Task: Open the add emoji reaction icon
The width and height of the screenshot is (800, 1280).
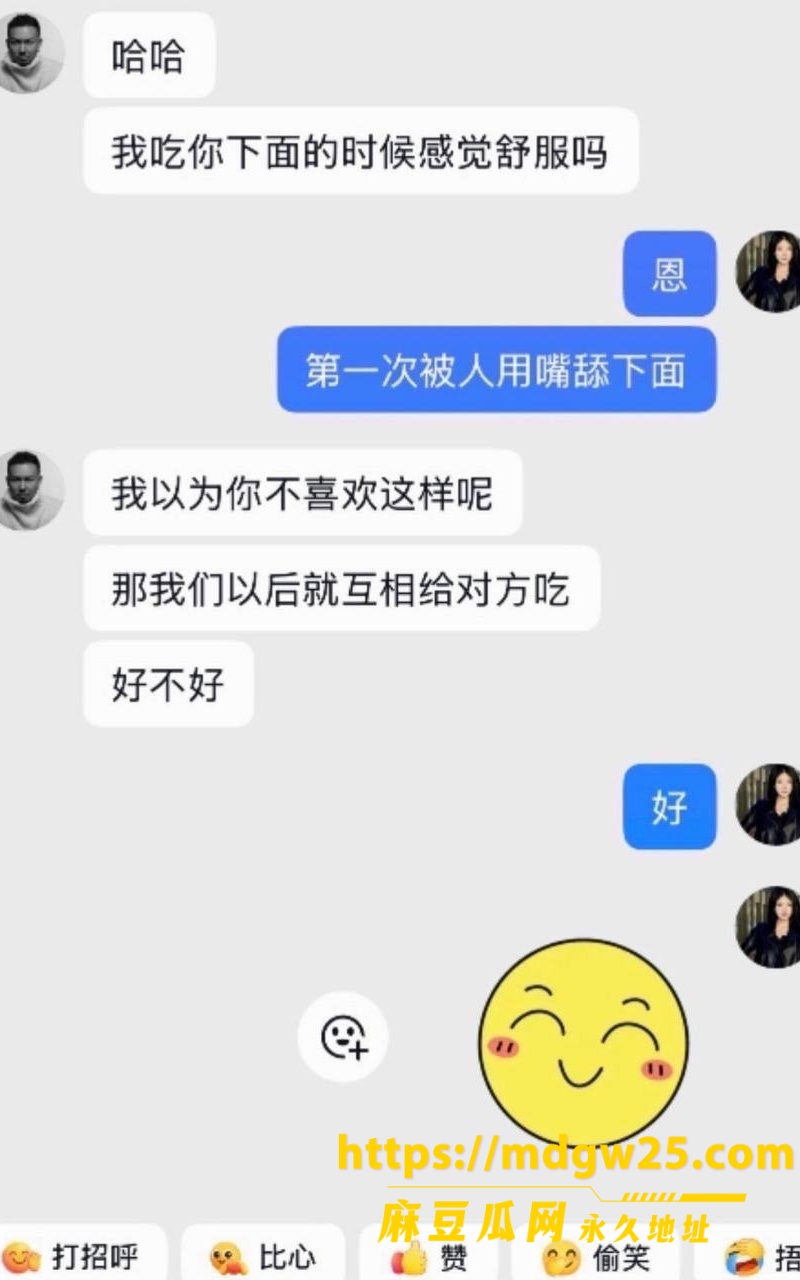Action: click(343, 1036)
